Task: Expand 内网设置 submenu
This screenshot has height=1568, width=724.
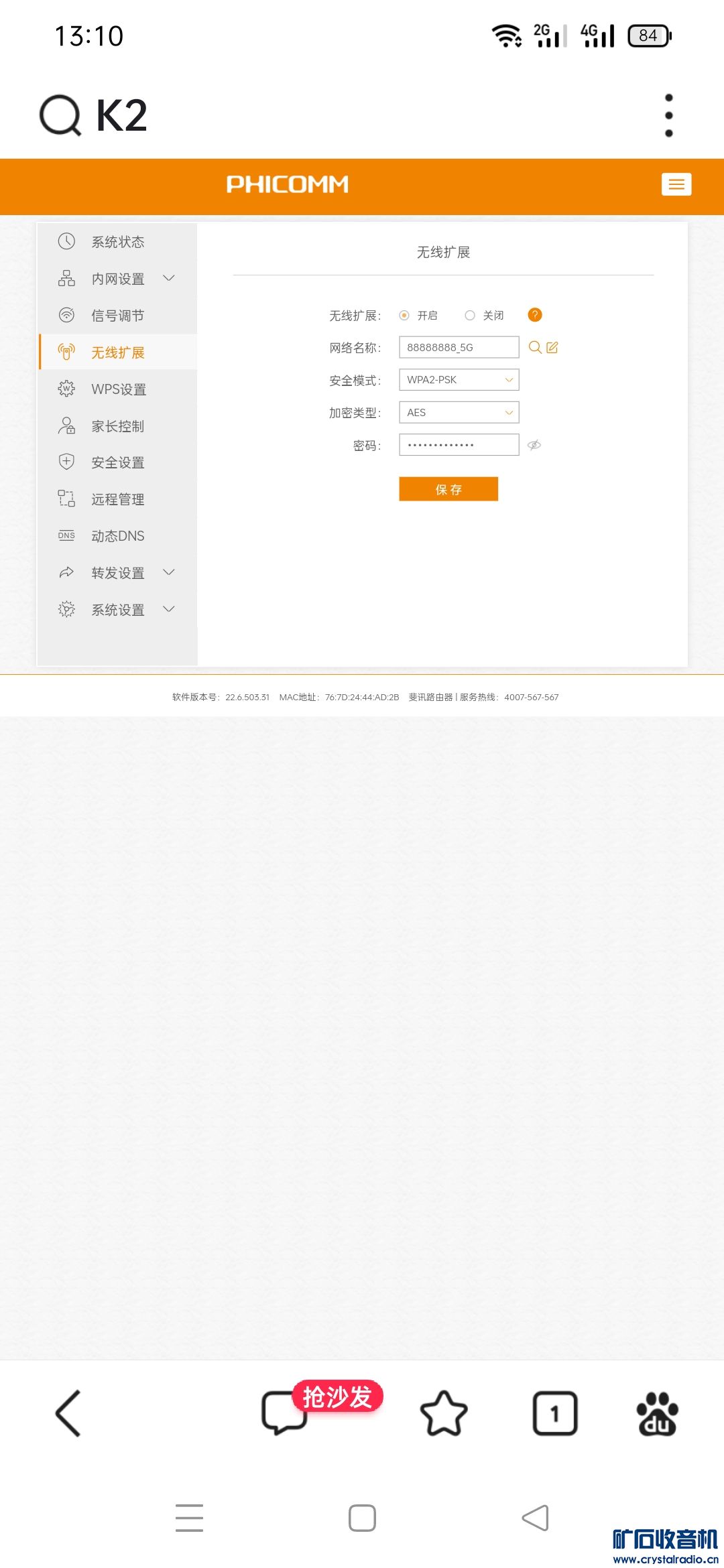Action: tap(118, 279)
